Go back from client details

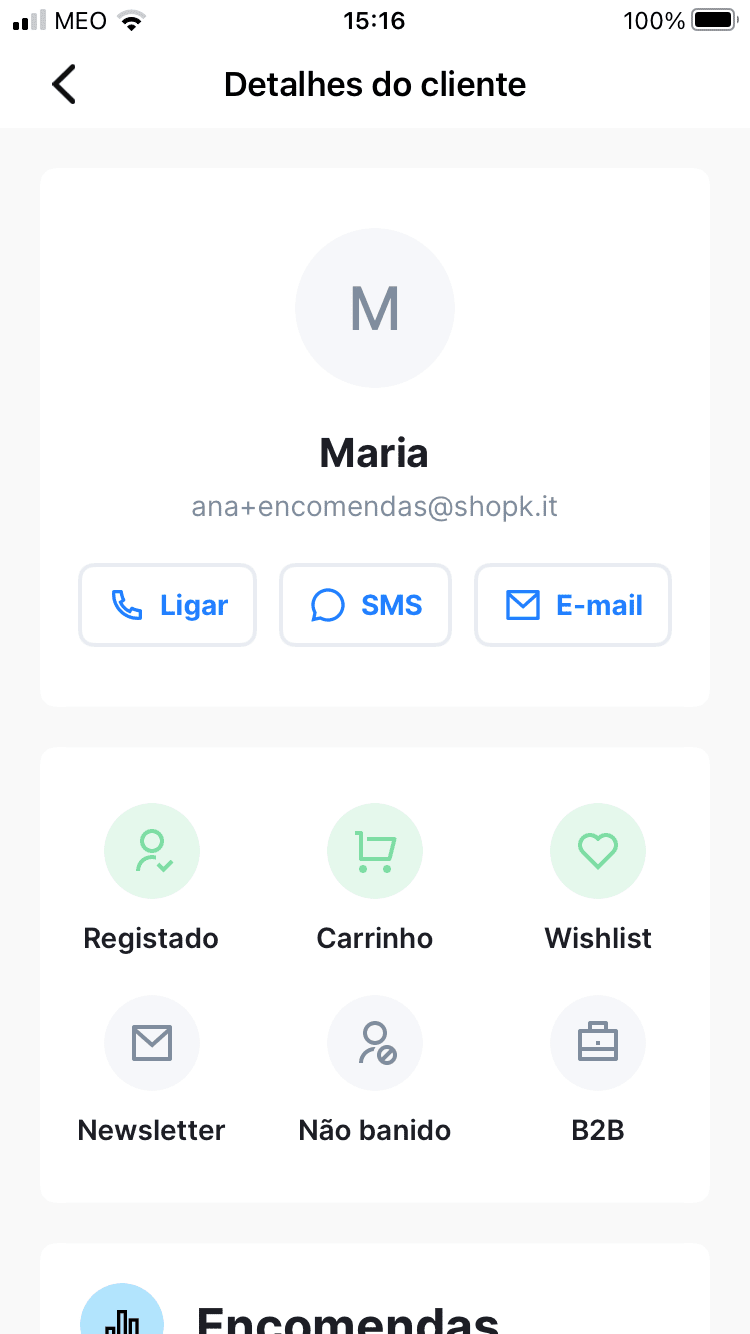tap(64, 84)
